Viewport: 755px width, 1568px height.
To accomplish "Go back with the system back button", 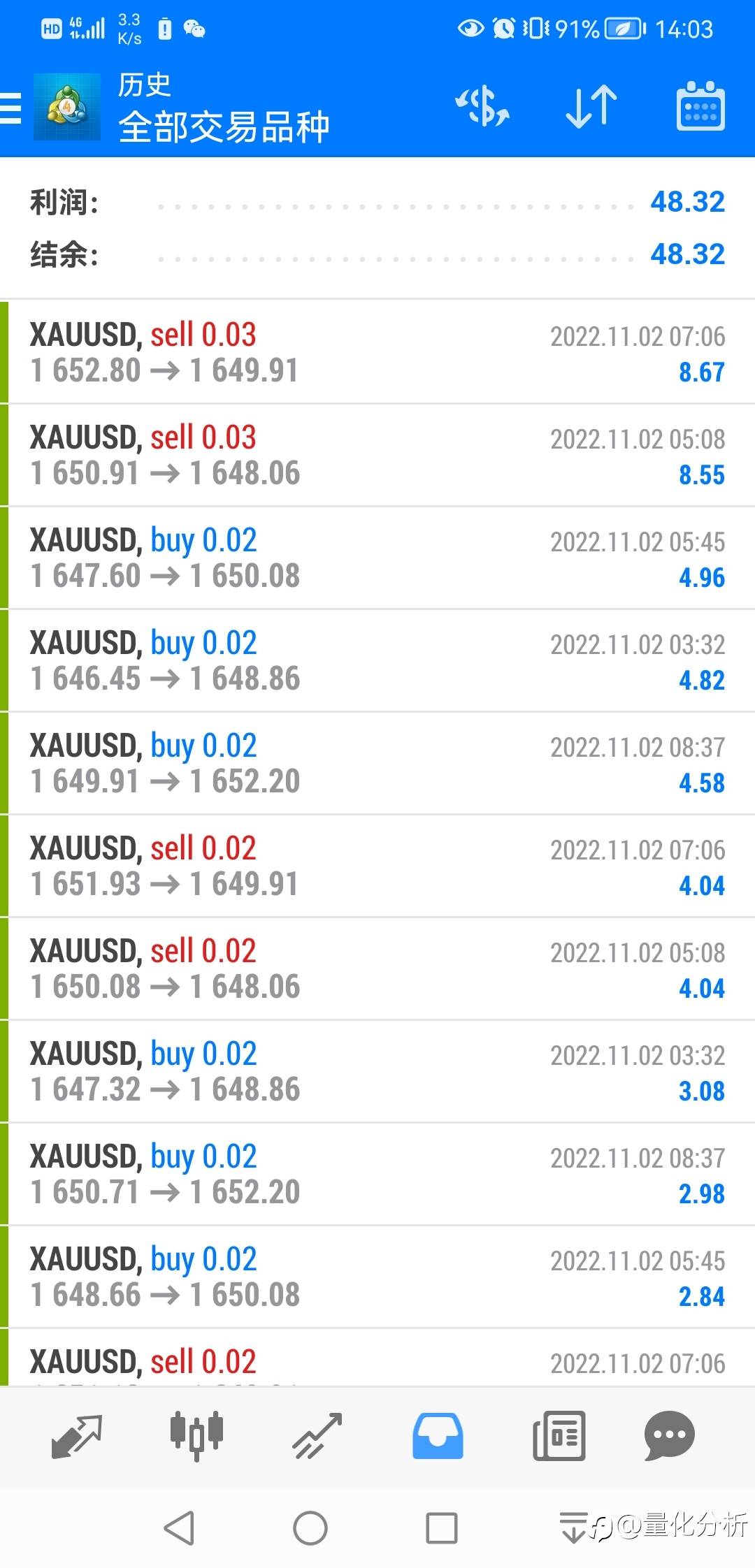I will point(179,1528).
